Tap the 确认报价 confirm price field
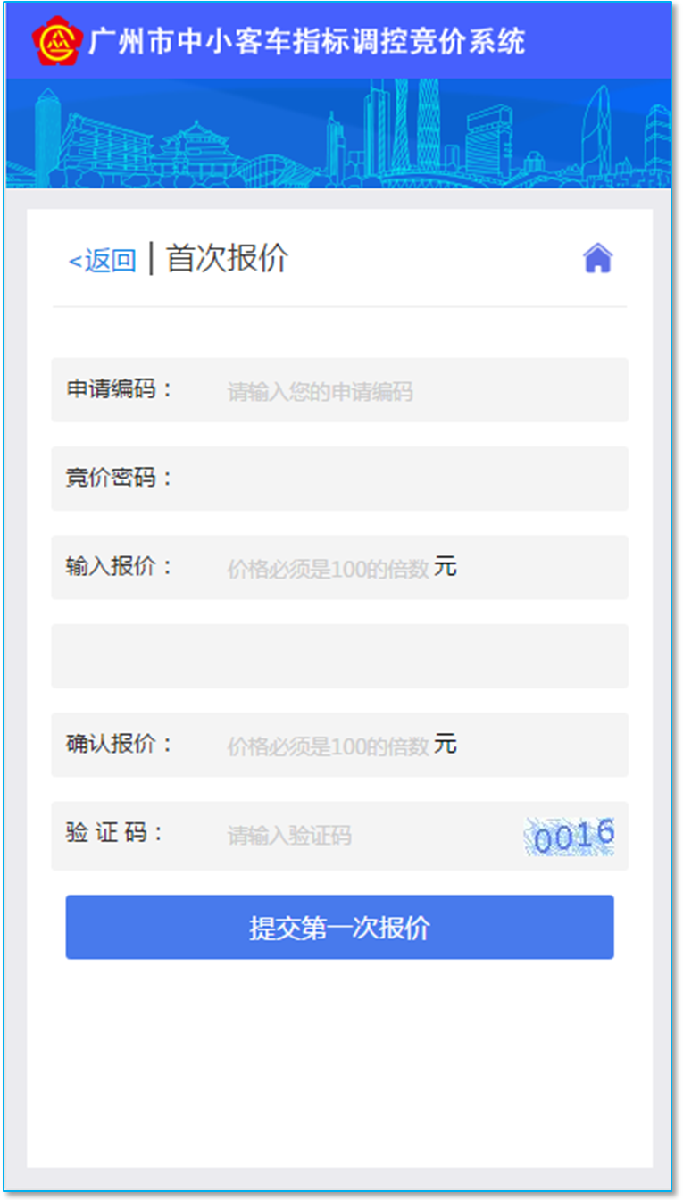The height and width of the screenshot is (1200, 683). [328, 745]
